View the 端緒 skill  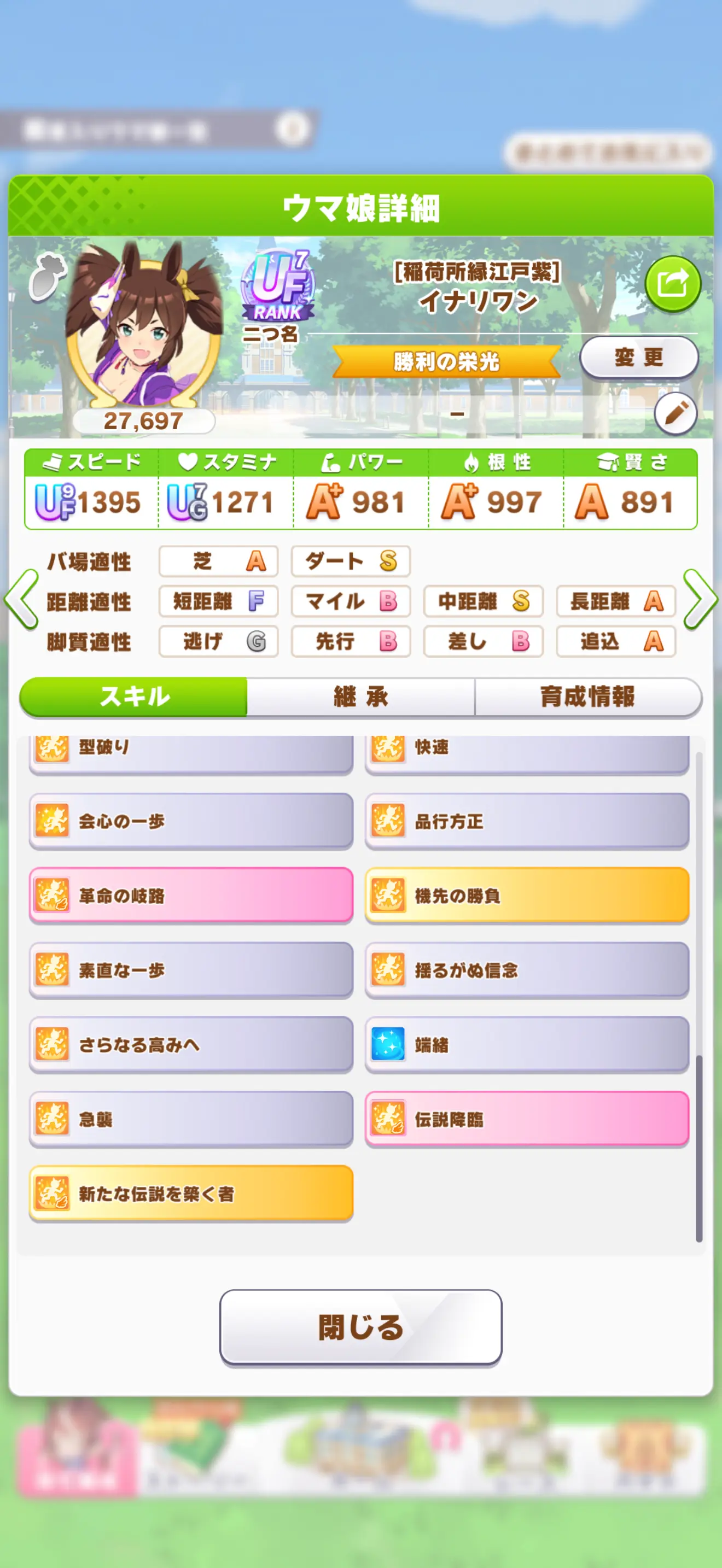(x=527, y=1045)
